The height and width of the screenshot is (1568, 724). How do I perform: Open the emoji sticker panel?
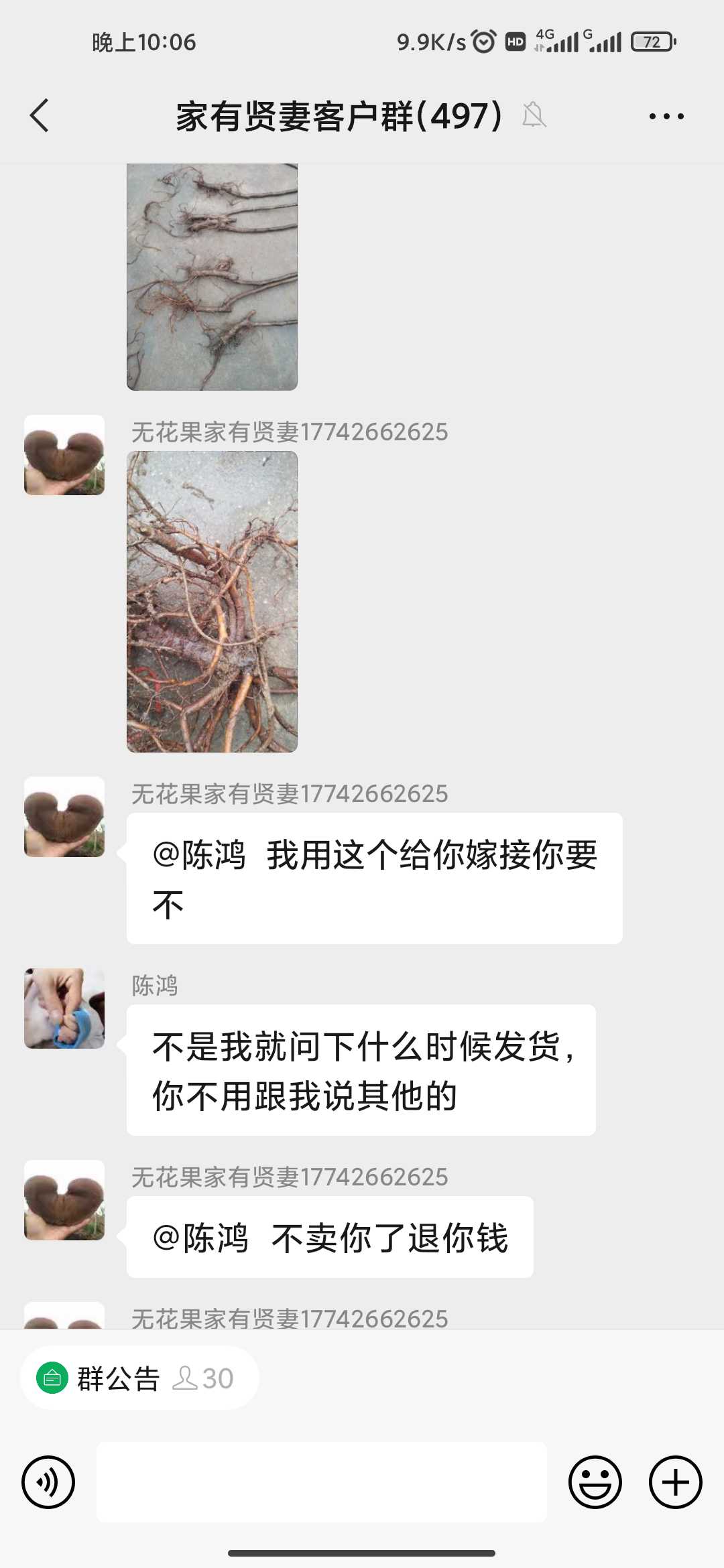595,1482
